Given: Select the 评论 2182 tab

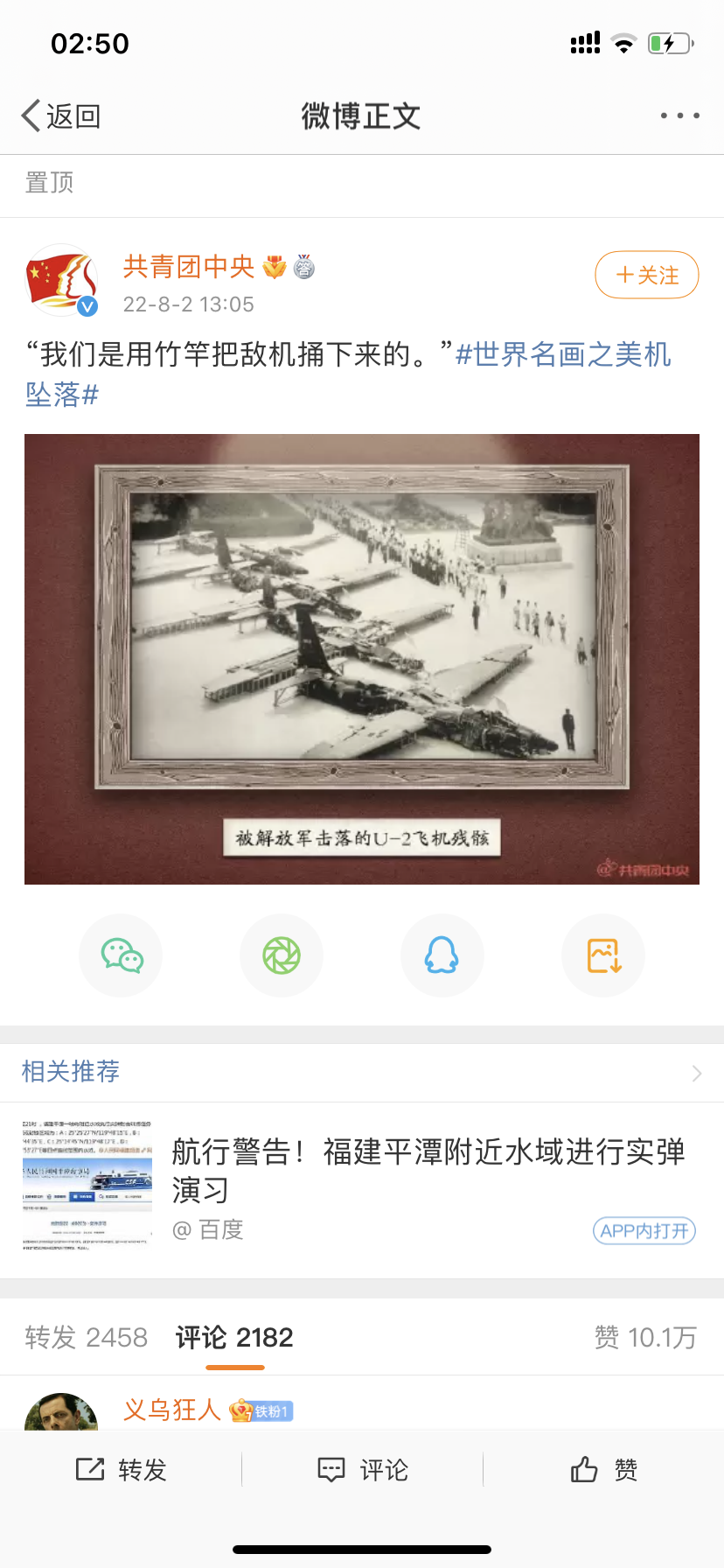Looking at the screenshot, I should pos(234,1337).
